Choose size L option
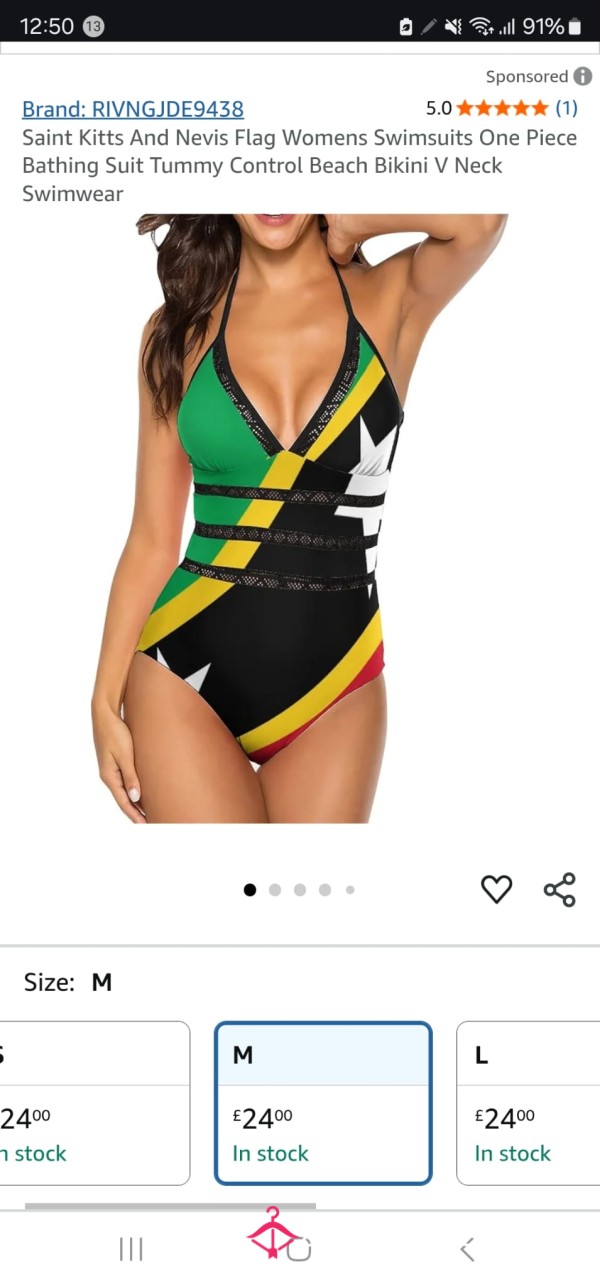The width and height of the screenshot is (600, 1287). tap(528, 1103)
